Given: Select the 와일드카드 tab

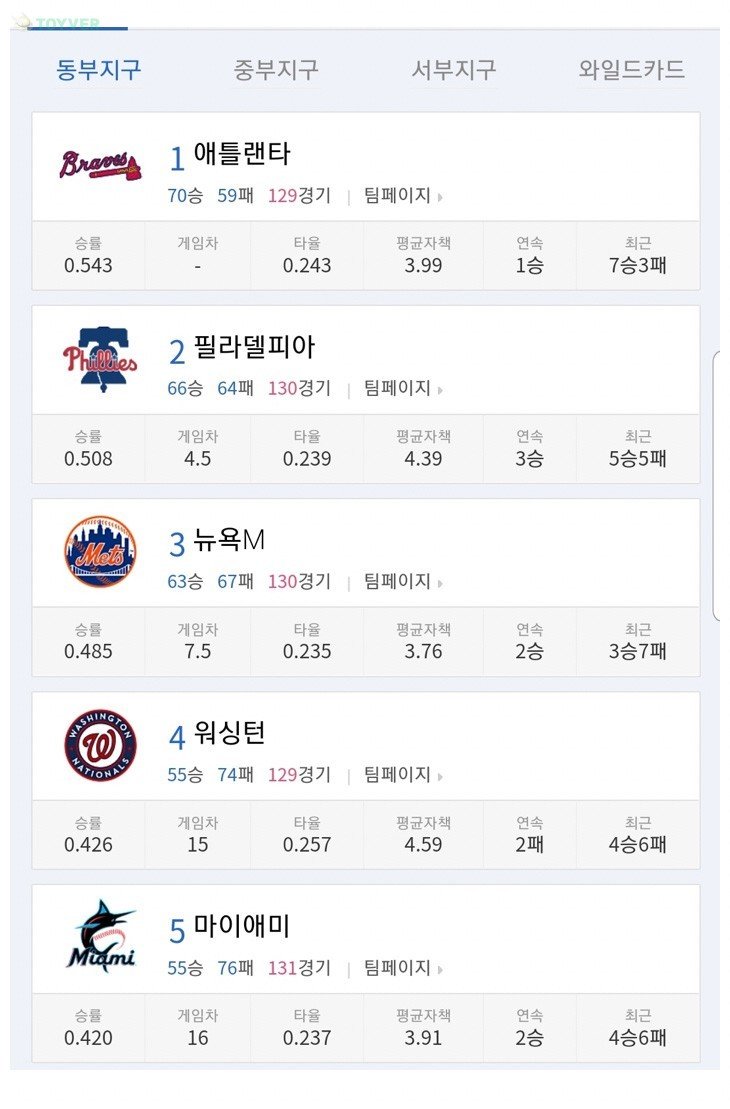Looking at the screenshot, I should point(632,70).
